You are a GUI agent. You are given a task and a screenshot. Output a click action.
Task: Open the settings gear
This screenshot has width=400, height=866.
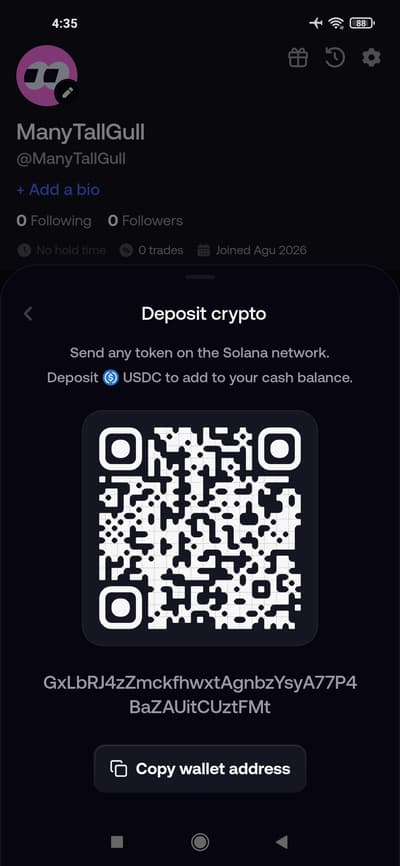pos(371,57)
